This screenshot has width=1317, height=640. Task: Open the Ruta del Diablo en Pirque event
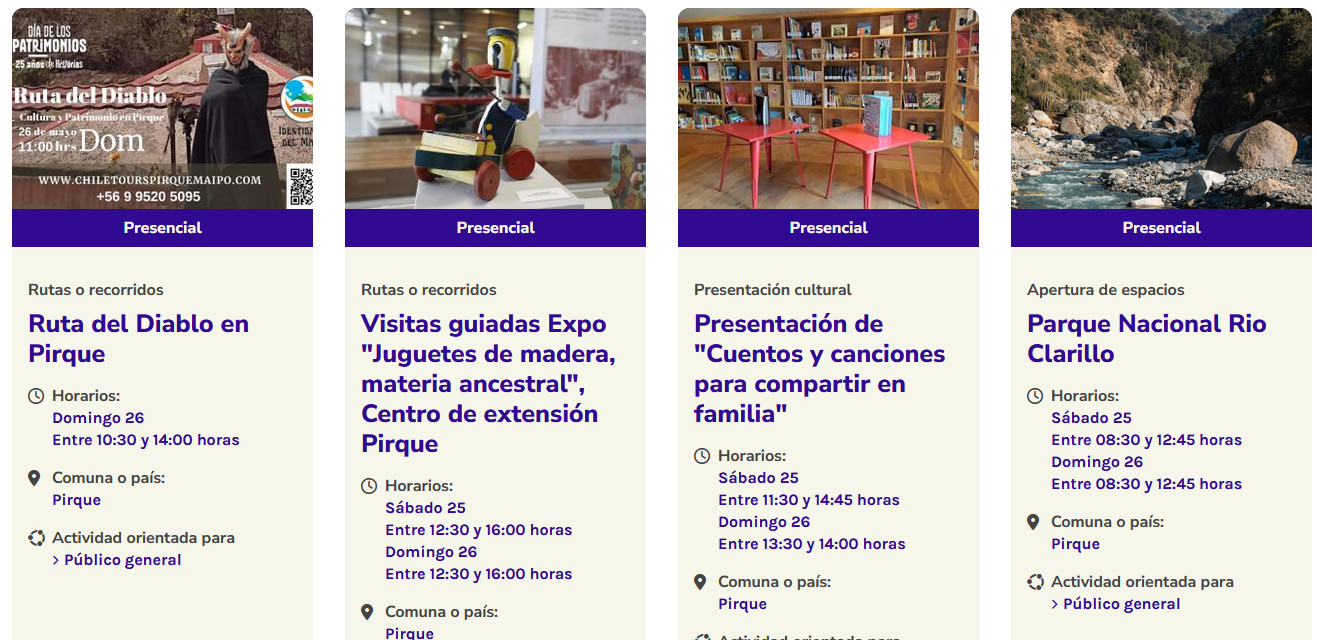[138, 338]
